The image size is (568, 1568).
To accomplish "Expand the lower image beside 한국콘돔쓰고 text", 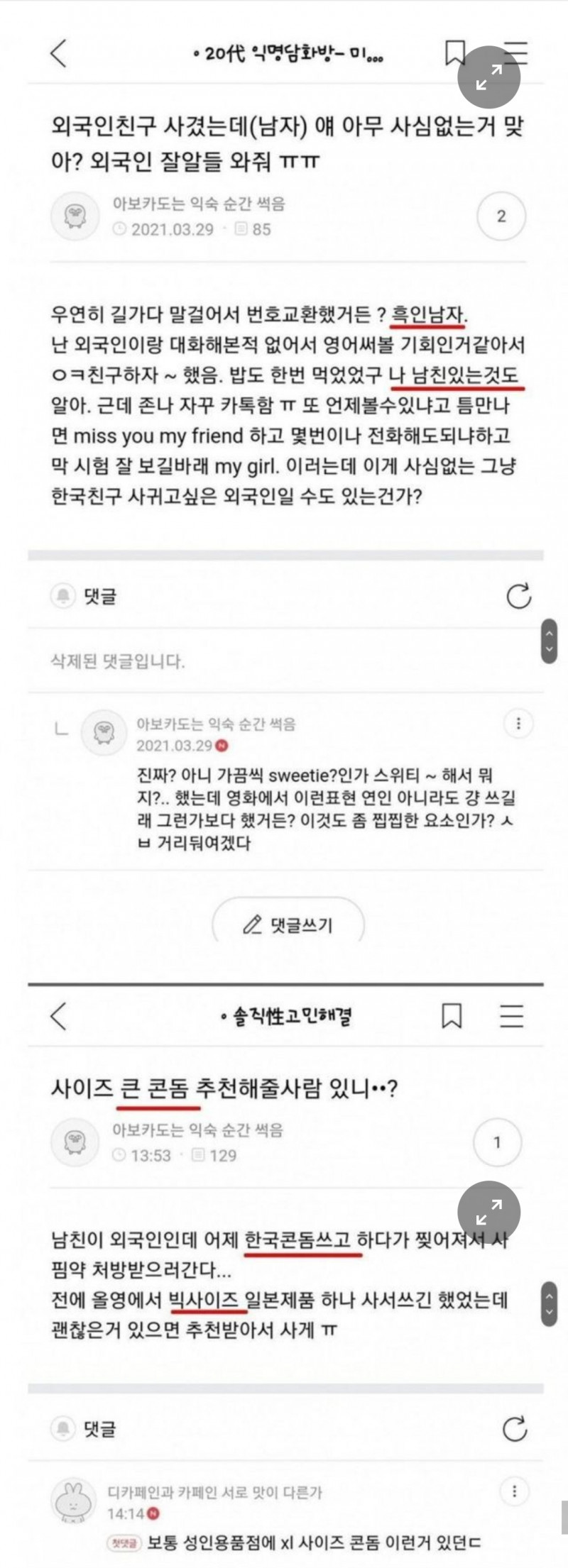I will pyautogui.click(x=488, y=1213).
